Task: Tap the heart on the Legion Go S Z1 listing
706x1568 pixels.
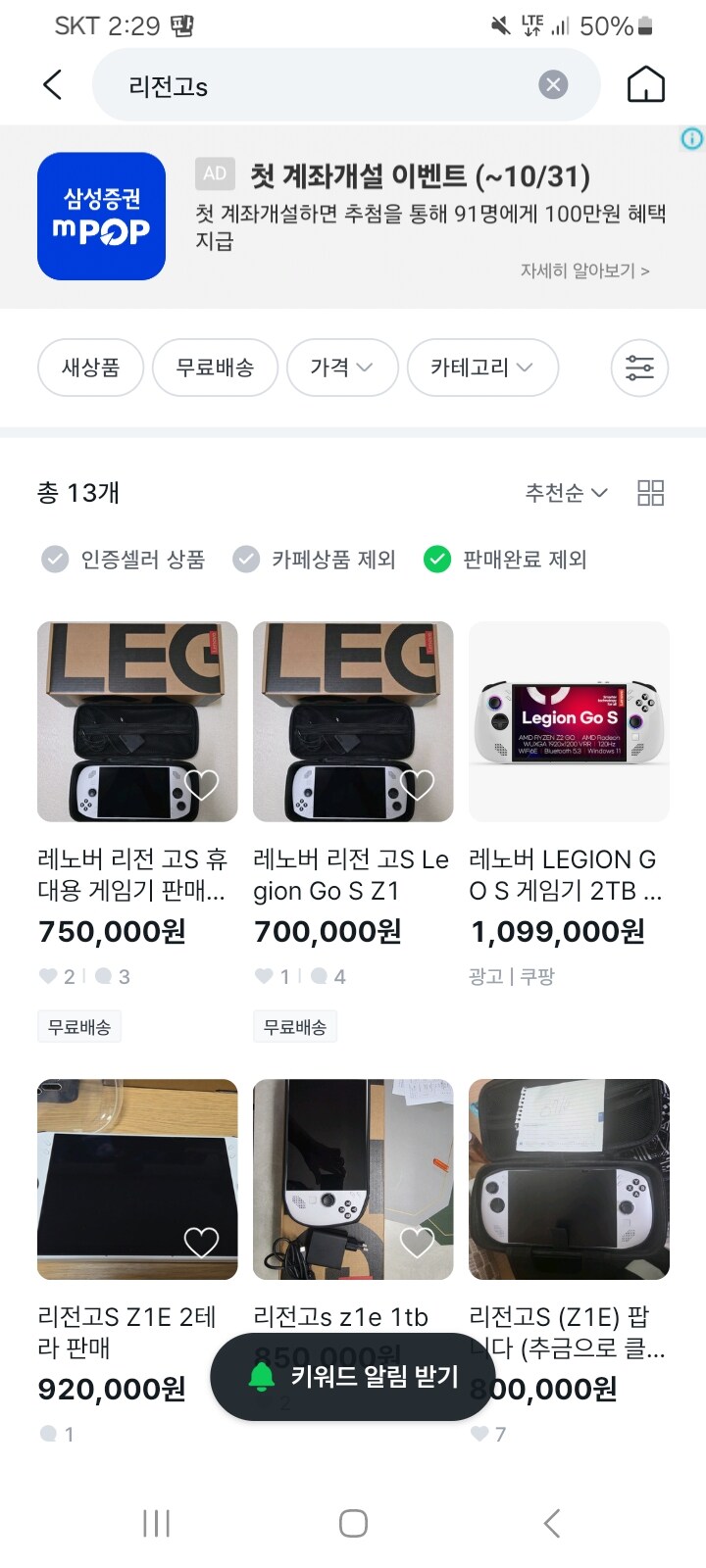Action: (x=417, y=785)
